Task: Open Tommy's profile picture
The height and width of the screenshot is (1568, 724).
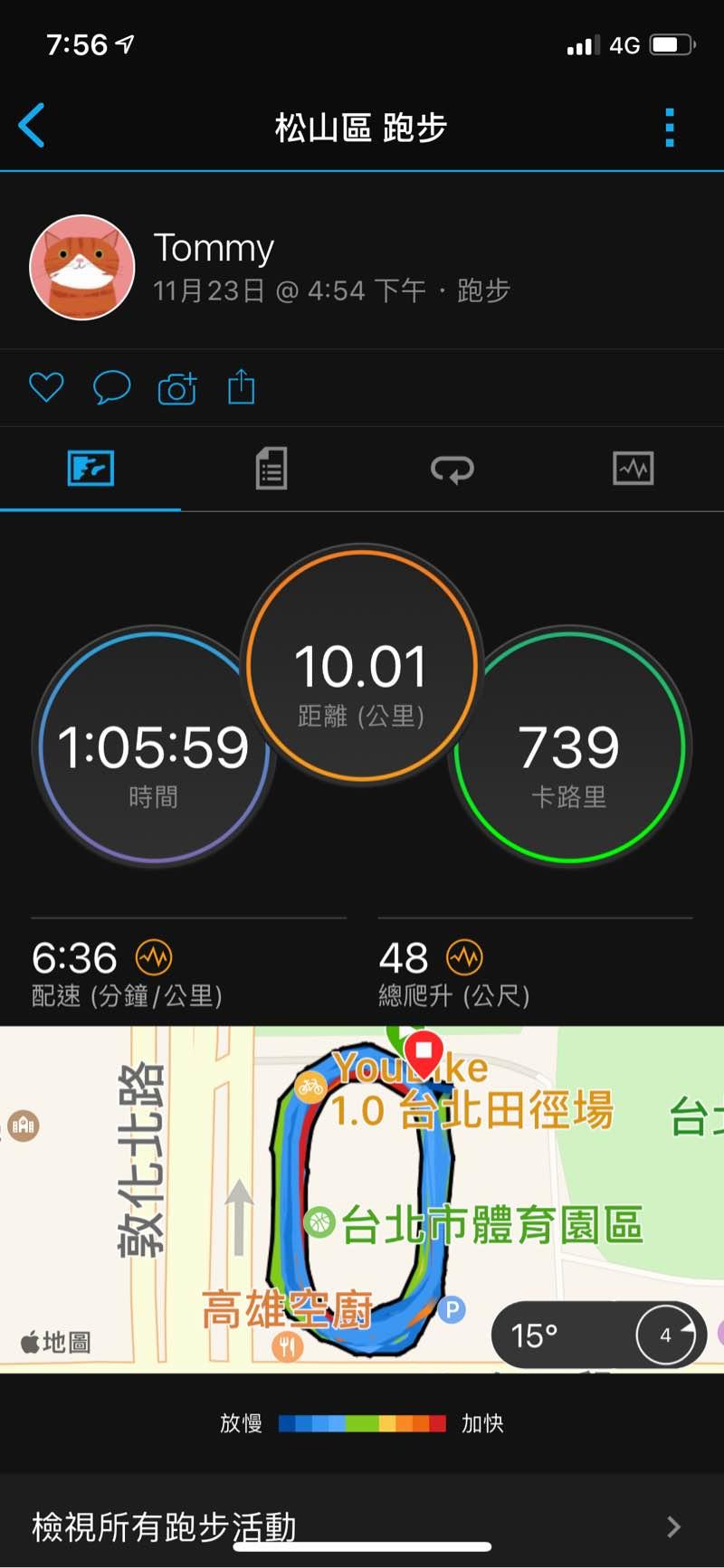Action: tap(82, 268)
